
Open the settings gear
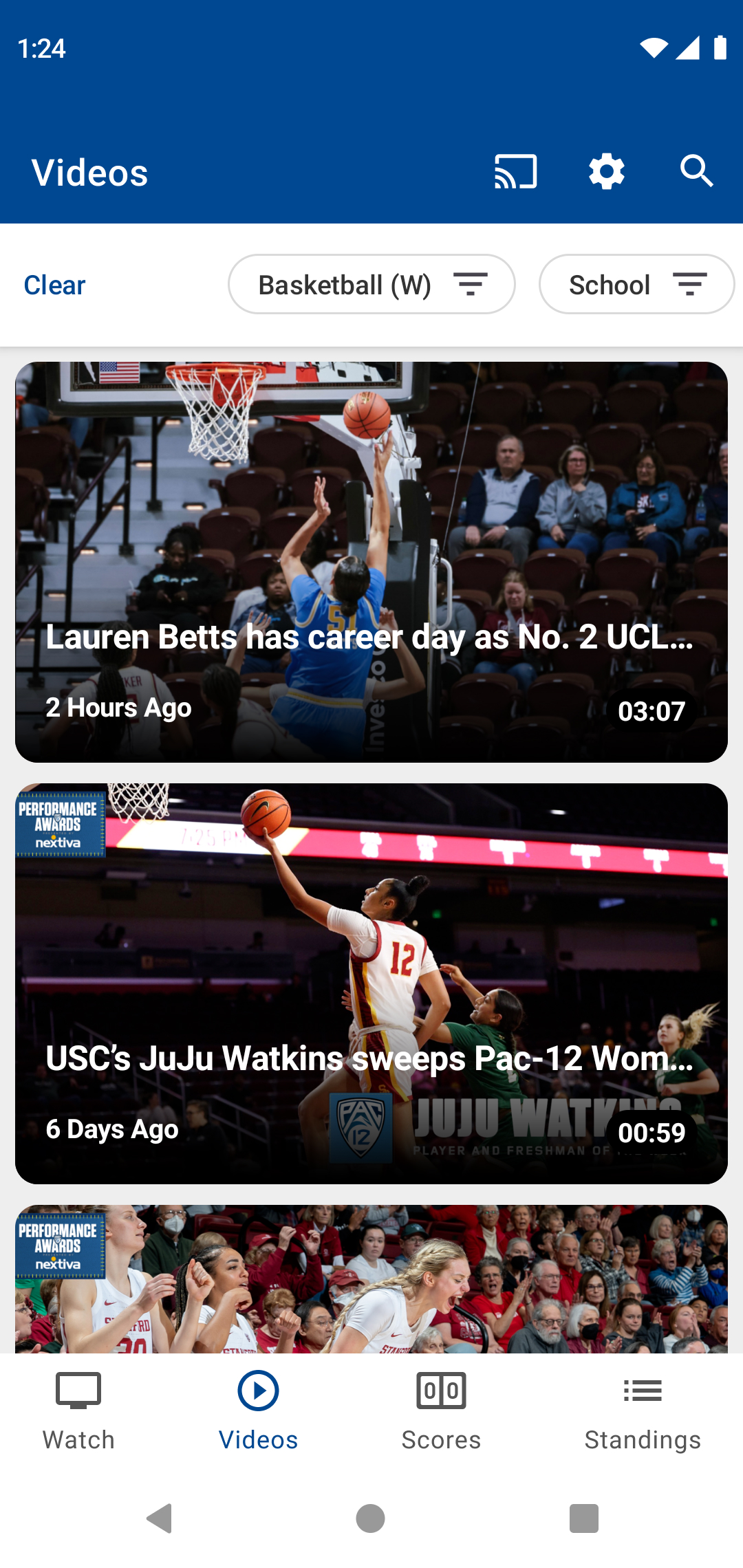606,171
